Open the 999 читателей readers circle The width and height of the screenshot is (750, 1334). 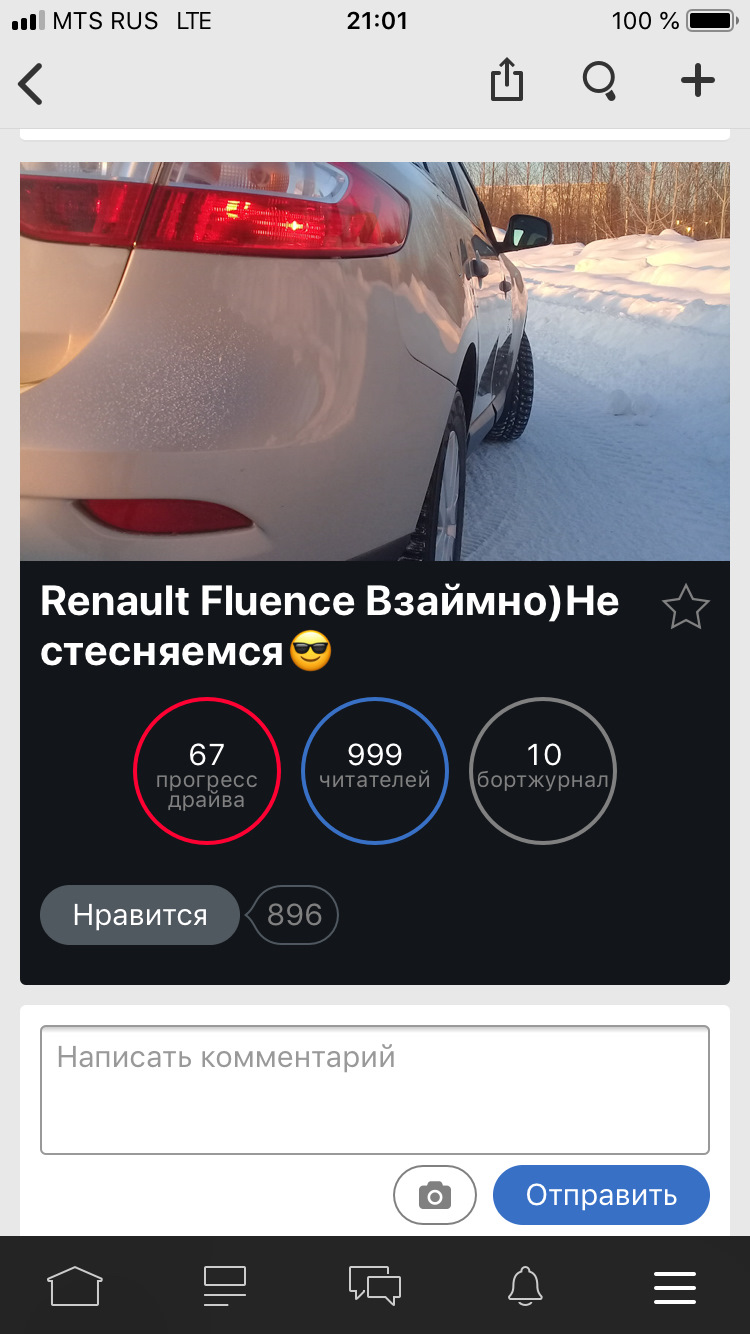pyautogui.click(x=375, y=771)
